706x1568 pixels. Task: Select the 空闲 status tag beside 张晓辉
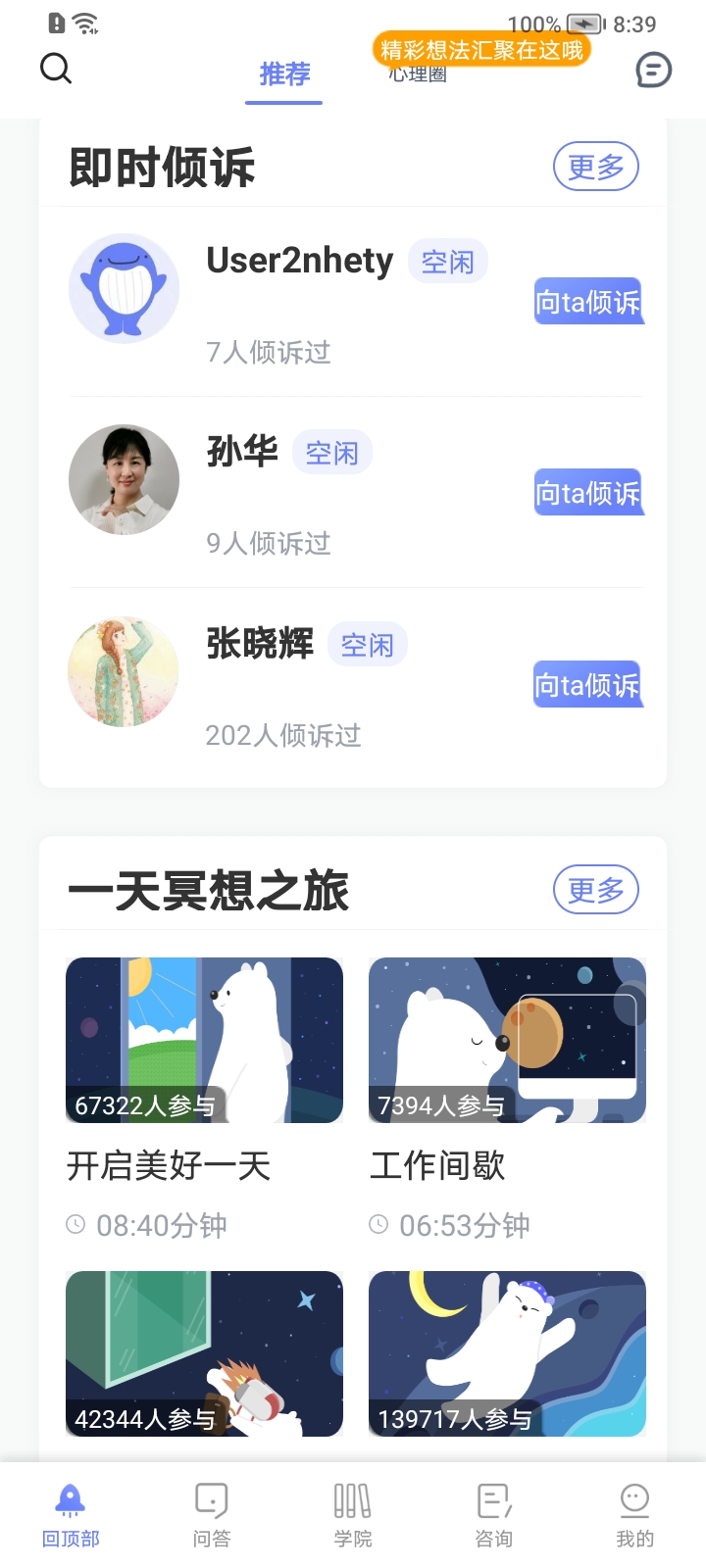tap(368, 644)
